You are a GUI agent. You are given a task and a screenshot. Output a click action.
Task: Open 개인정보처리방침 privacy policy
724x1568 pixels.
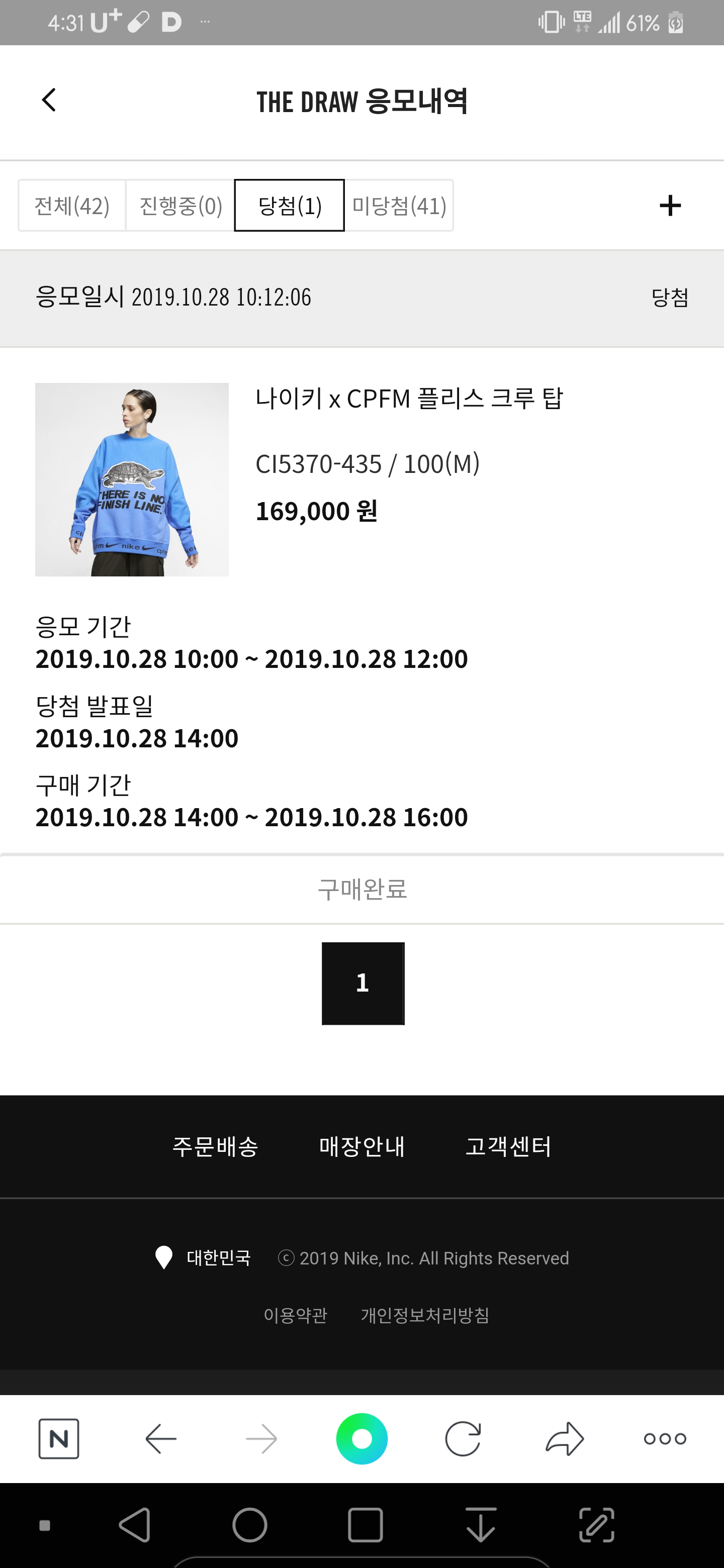click(x=425, y=1315)
